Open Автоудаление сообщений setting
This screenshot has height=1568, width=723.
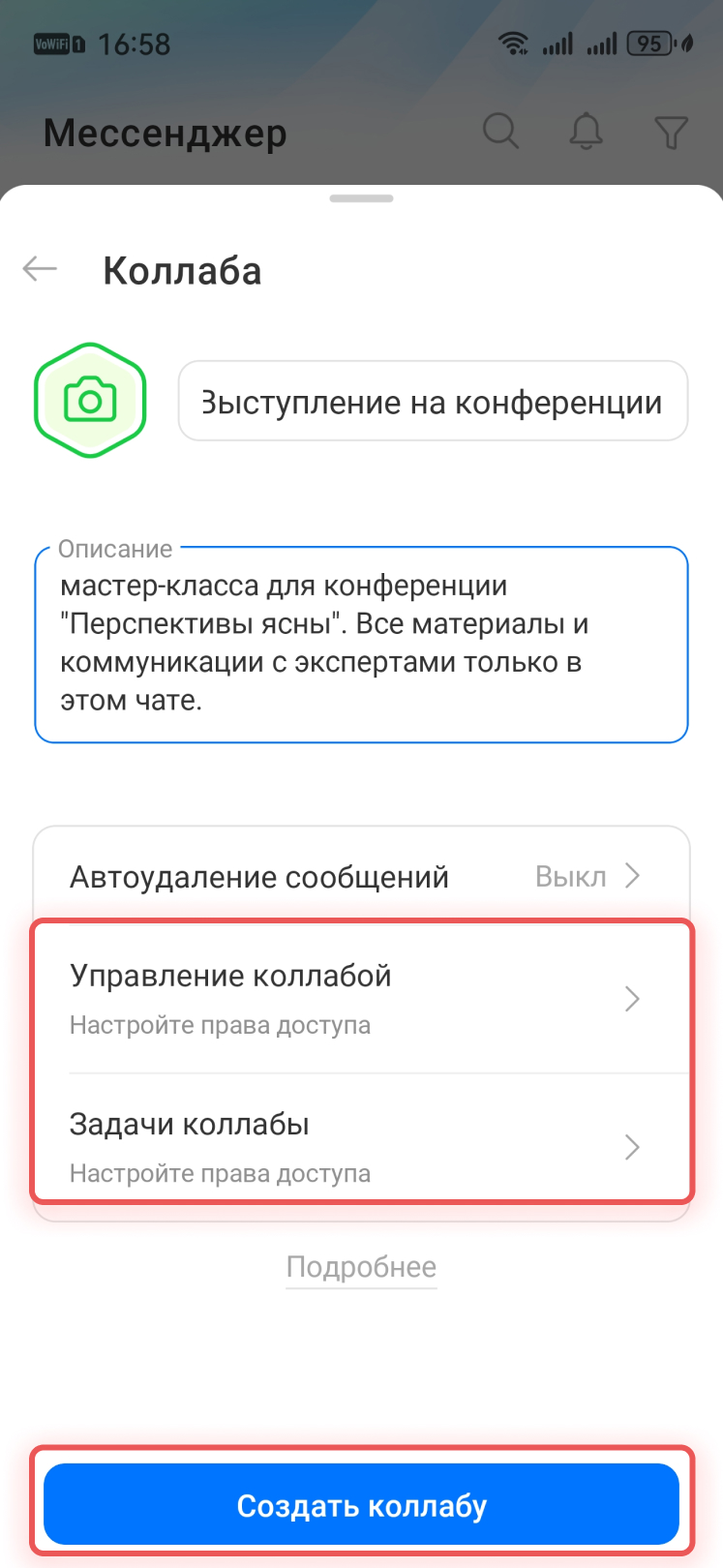click(x=361, y=877)
